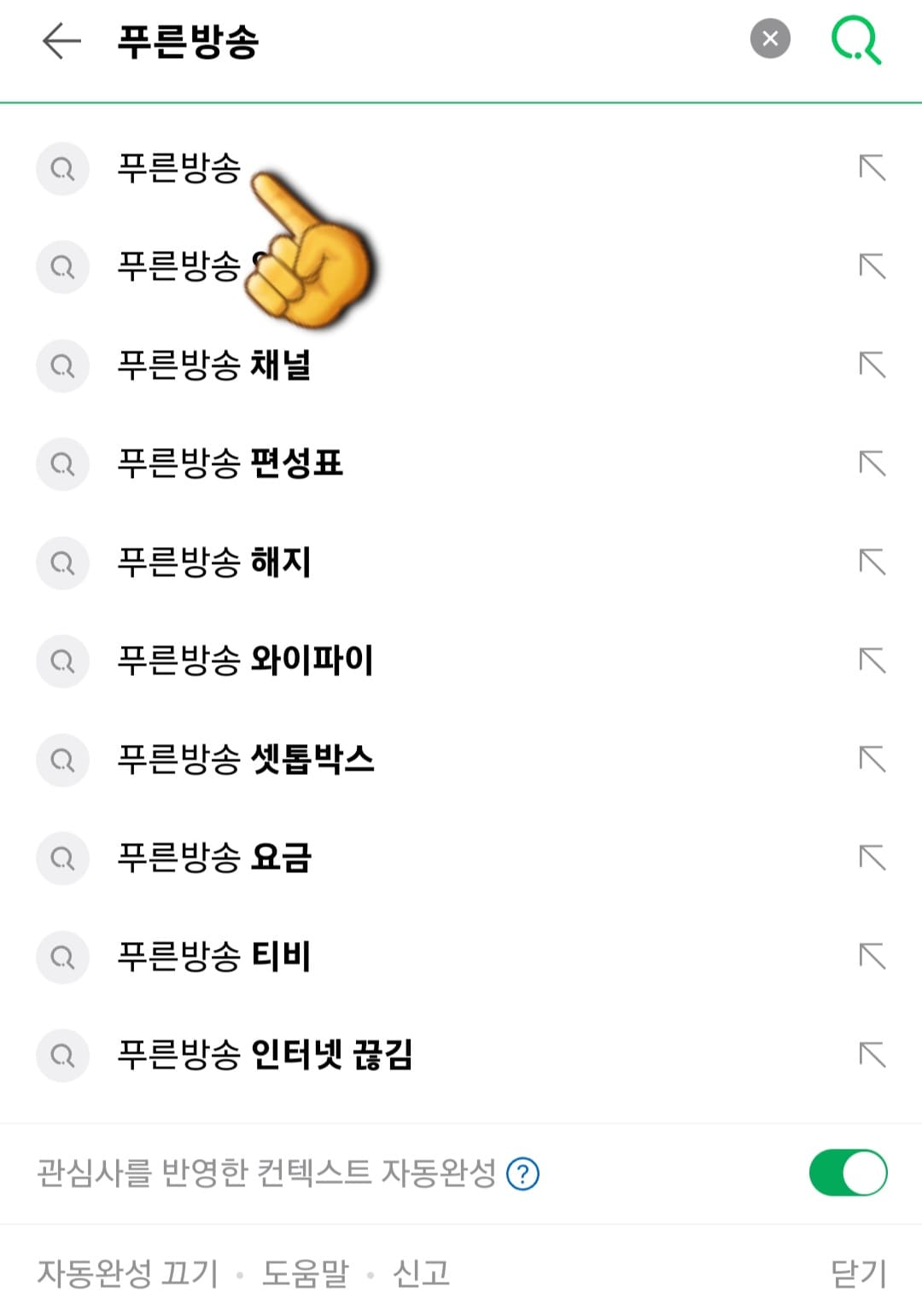Open the help tooltip next to 컨텍스트 자동완성

(523, 1174)
